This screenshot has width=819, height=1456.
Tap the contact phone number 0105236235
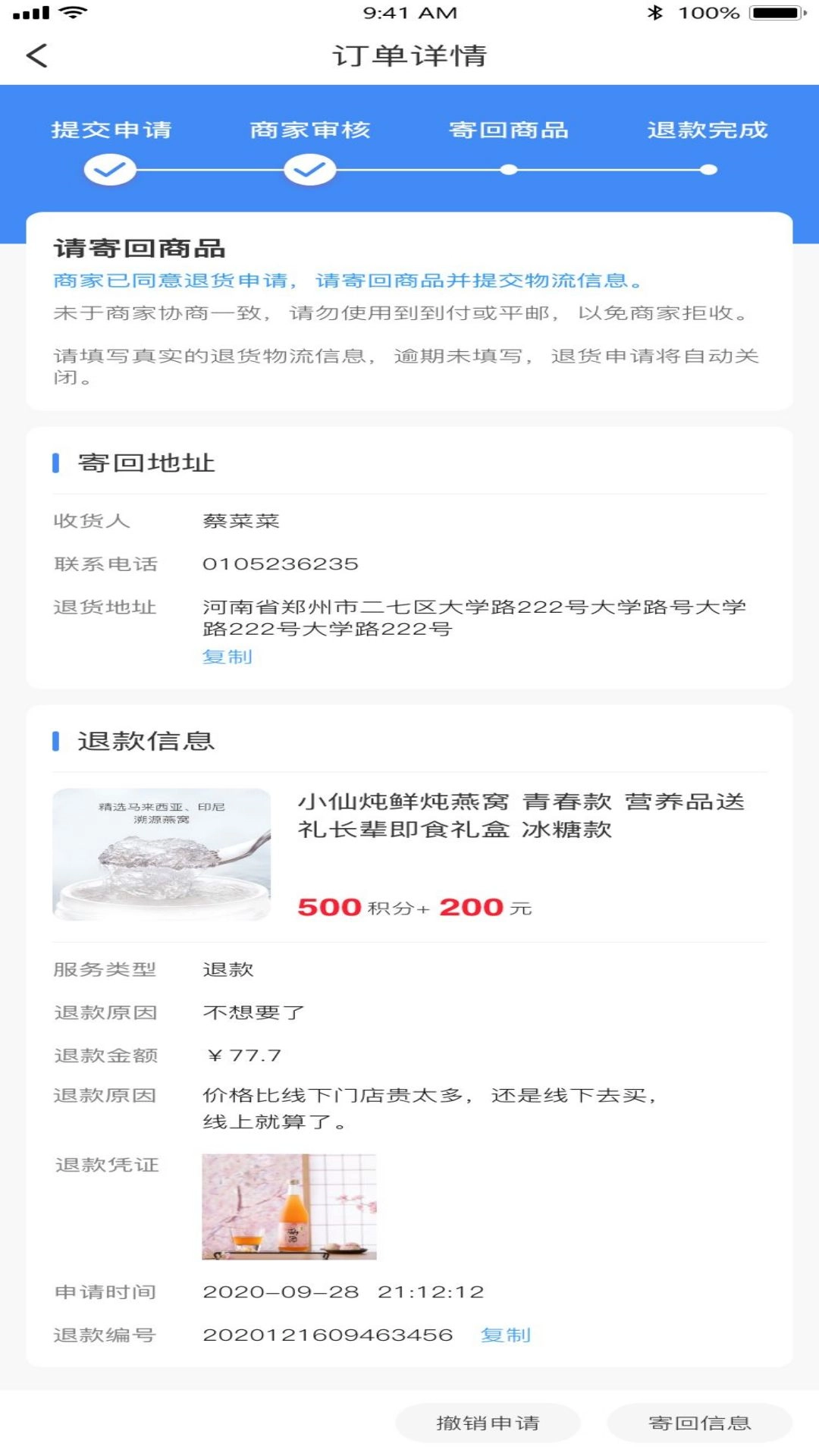click(x=281, y=563)
